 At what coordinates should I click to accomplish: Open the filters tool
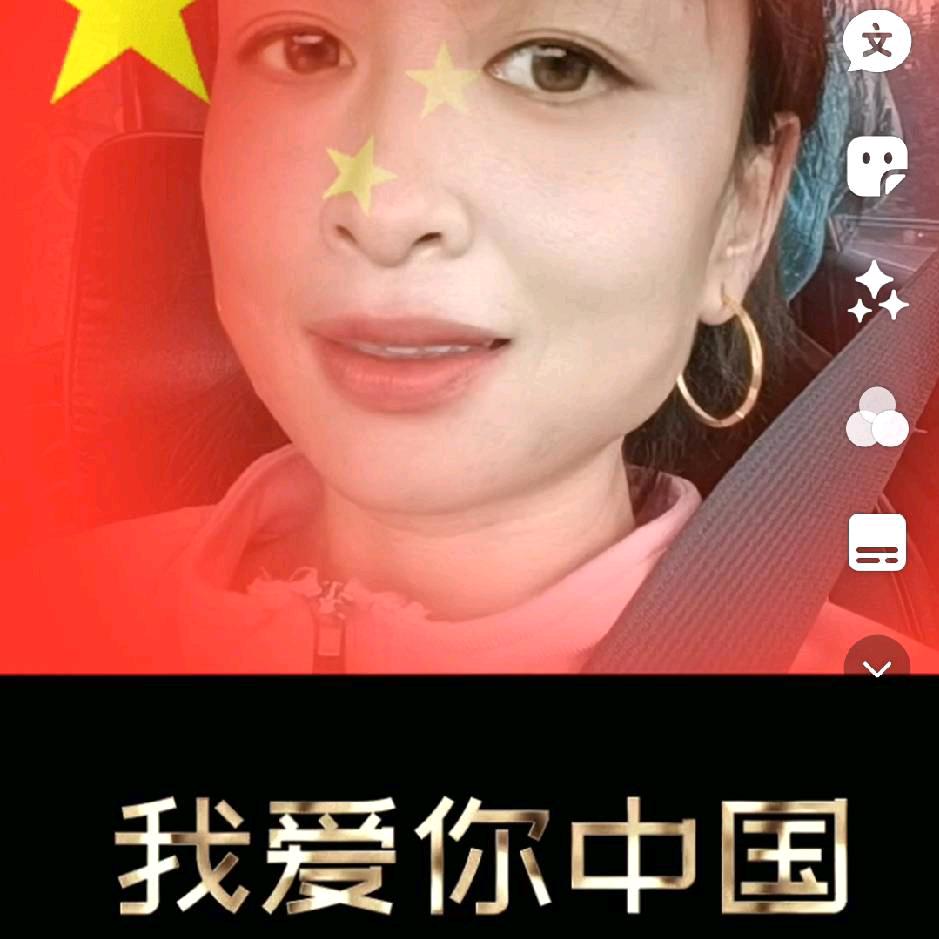click(x=877, y=418)
